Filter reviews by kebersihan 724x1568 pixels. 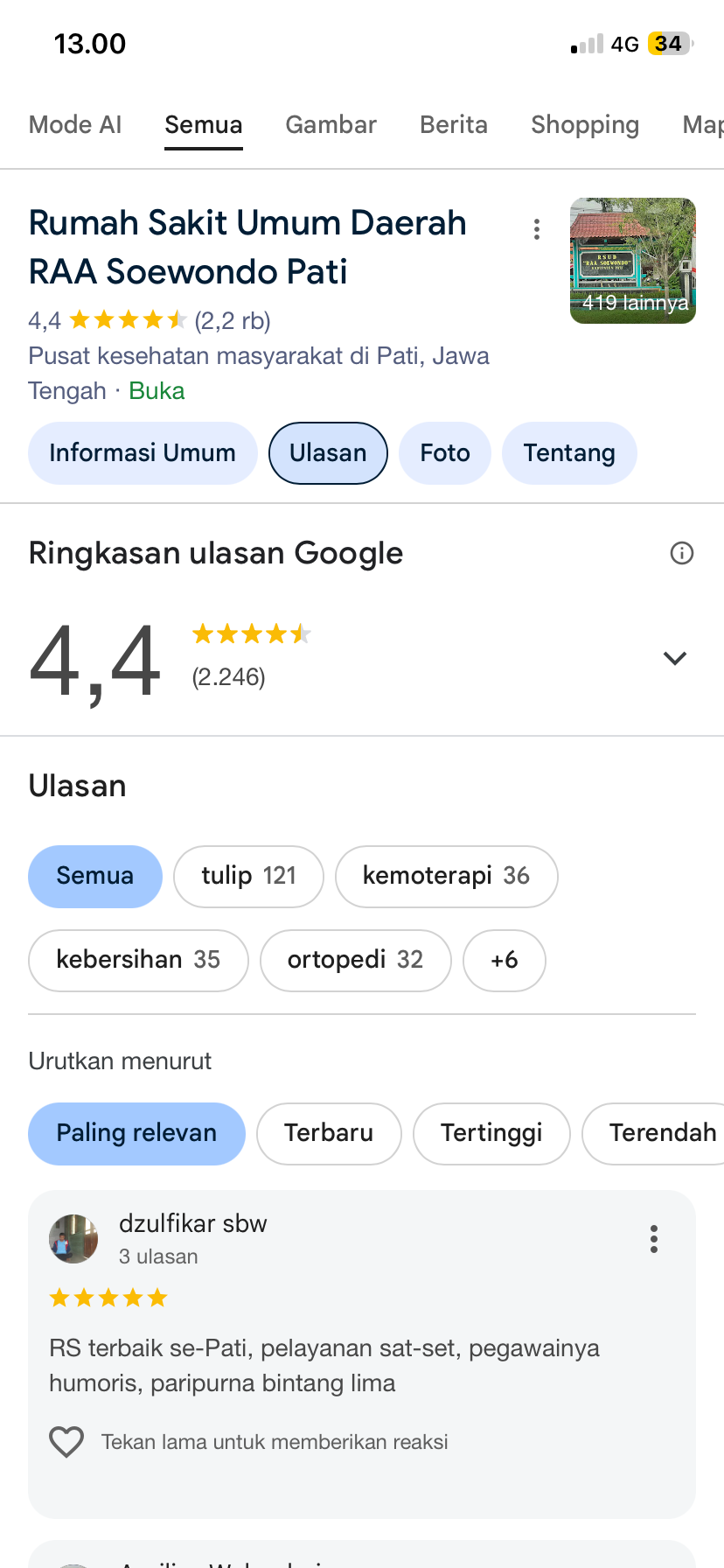point(138,960)
